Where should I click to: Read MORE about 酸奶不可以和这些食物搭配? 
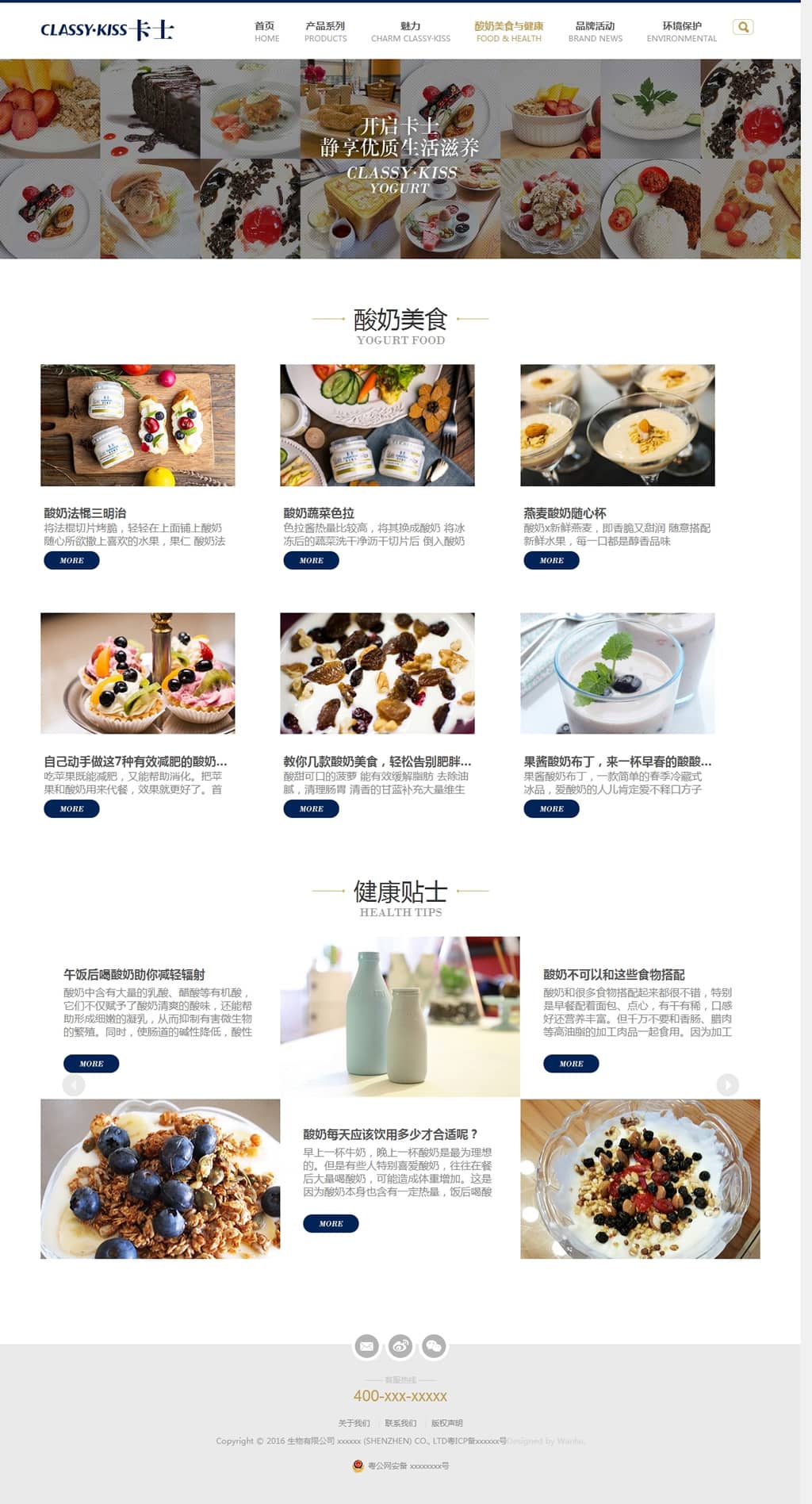pos(571,1064)
